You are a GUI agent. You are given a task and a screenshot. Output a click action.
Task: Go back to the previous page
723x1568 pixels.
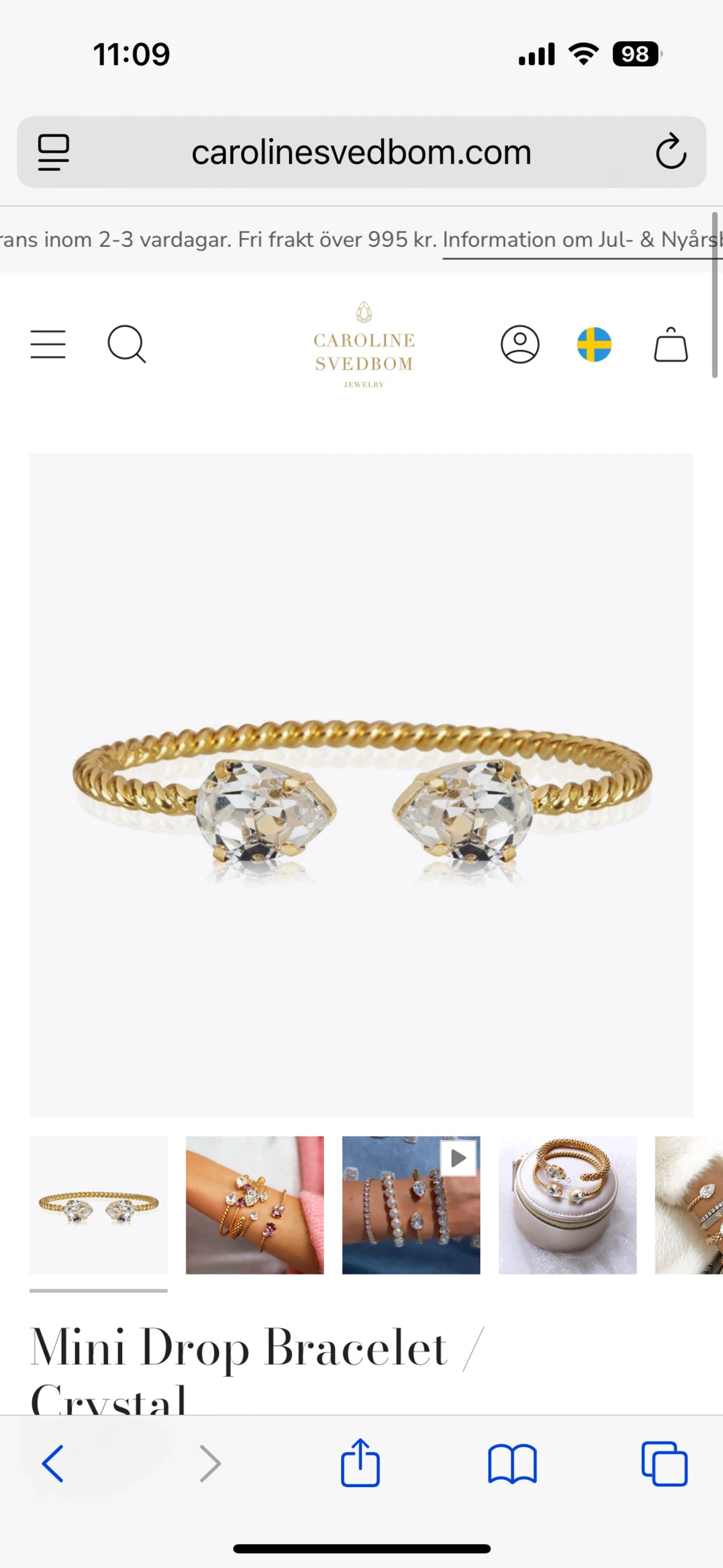(x=53, y=1464)
